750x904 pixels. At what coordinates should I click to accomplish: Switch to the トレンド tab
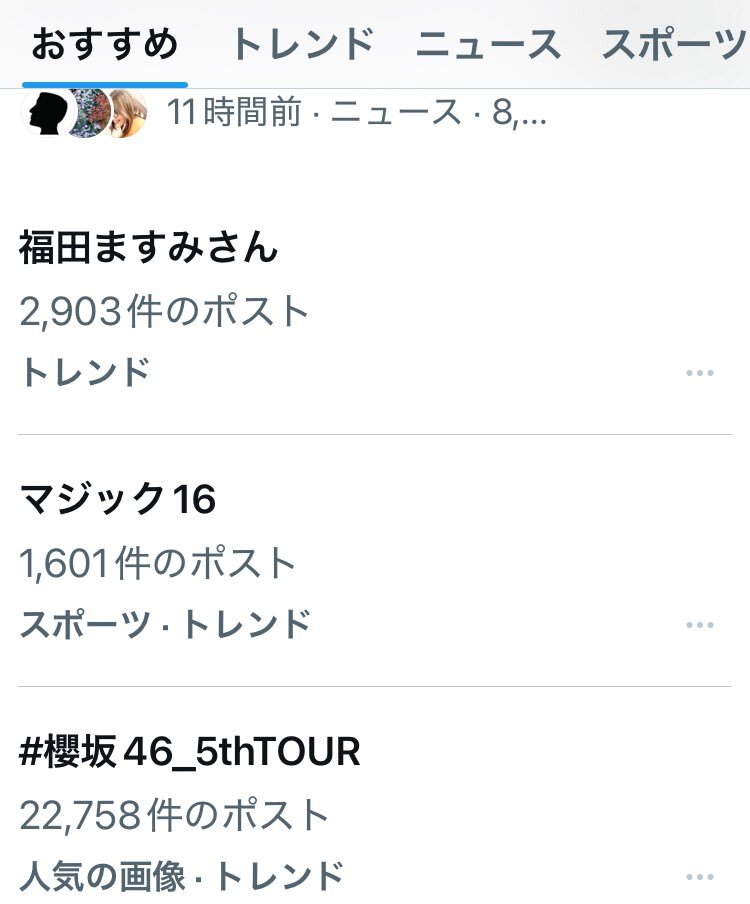(302, 45)
